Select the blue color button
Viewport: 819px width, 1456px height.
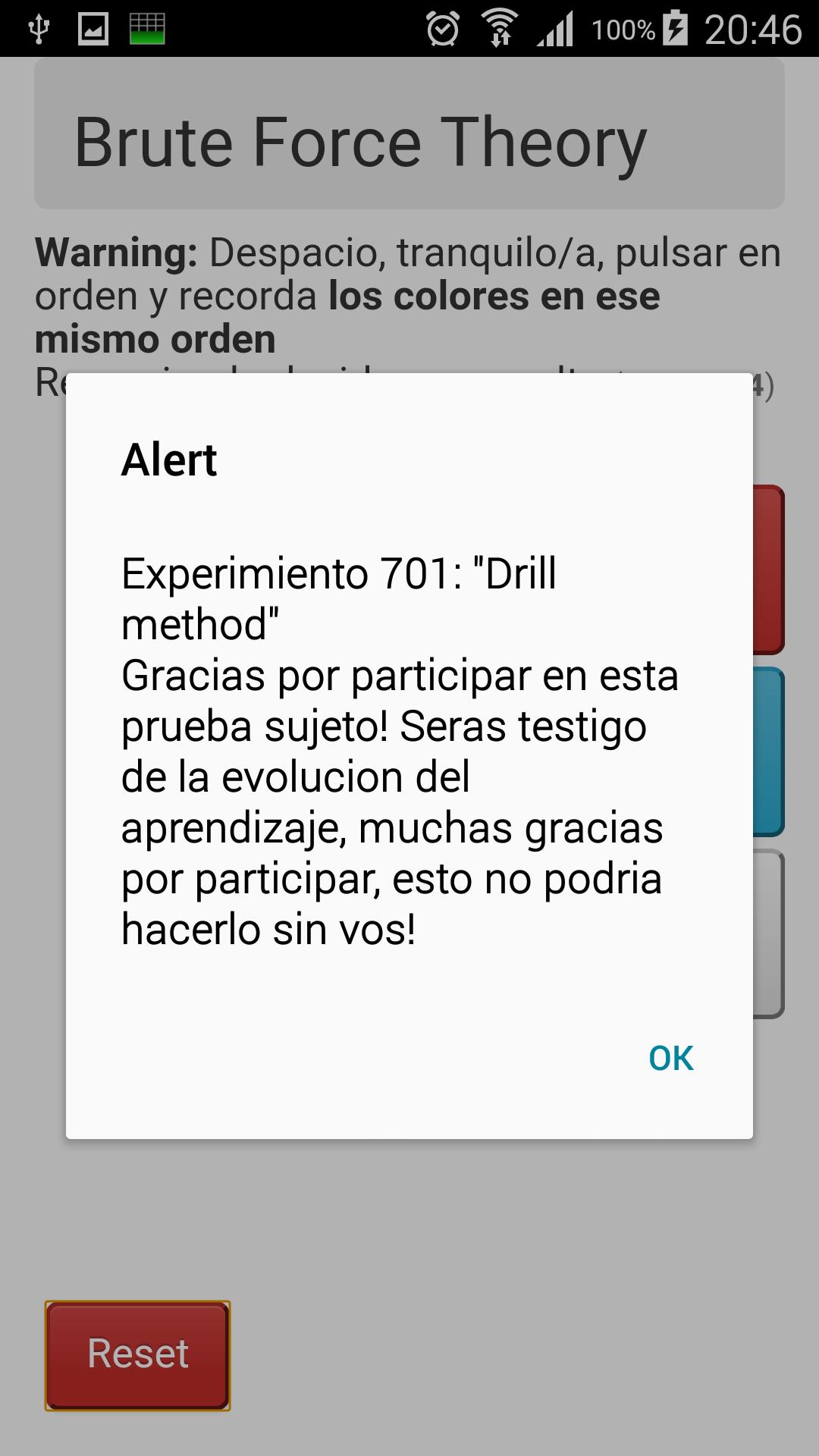768,752
